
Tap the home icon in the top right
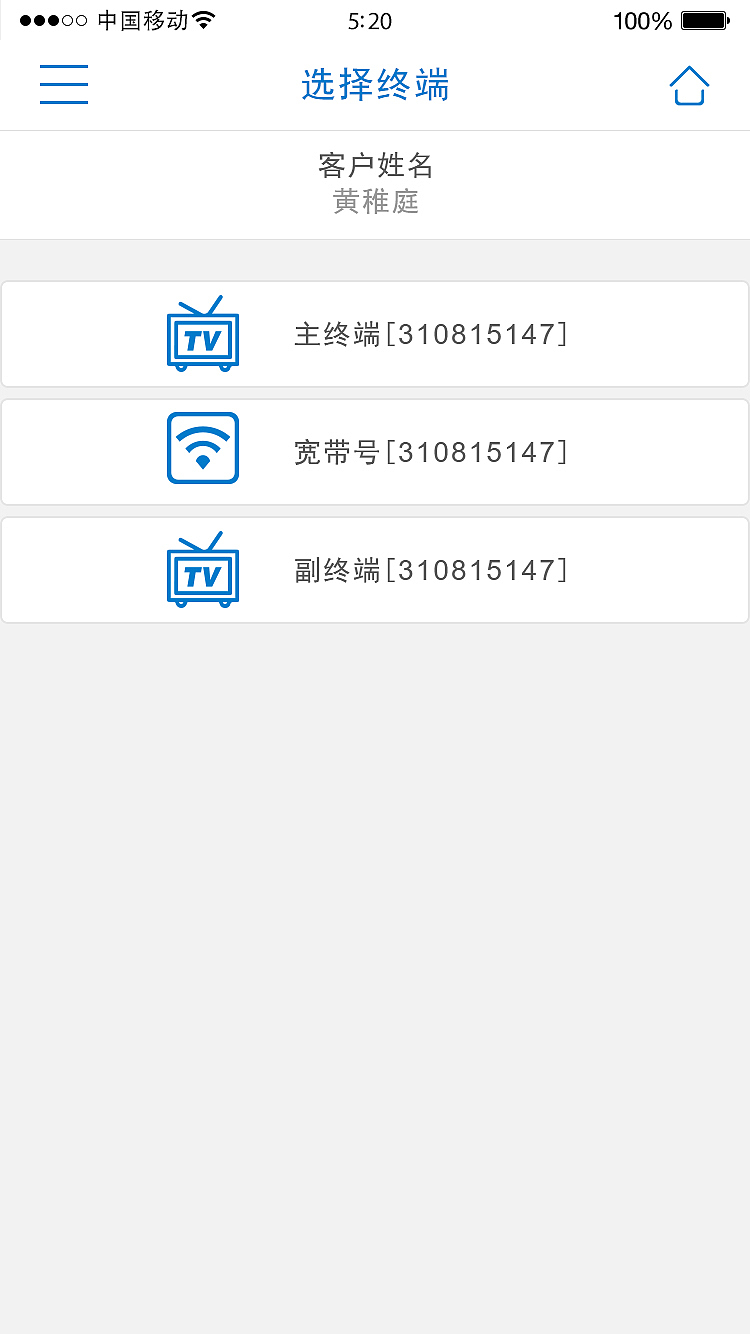click(x=688, y=87)
